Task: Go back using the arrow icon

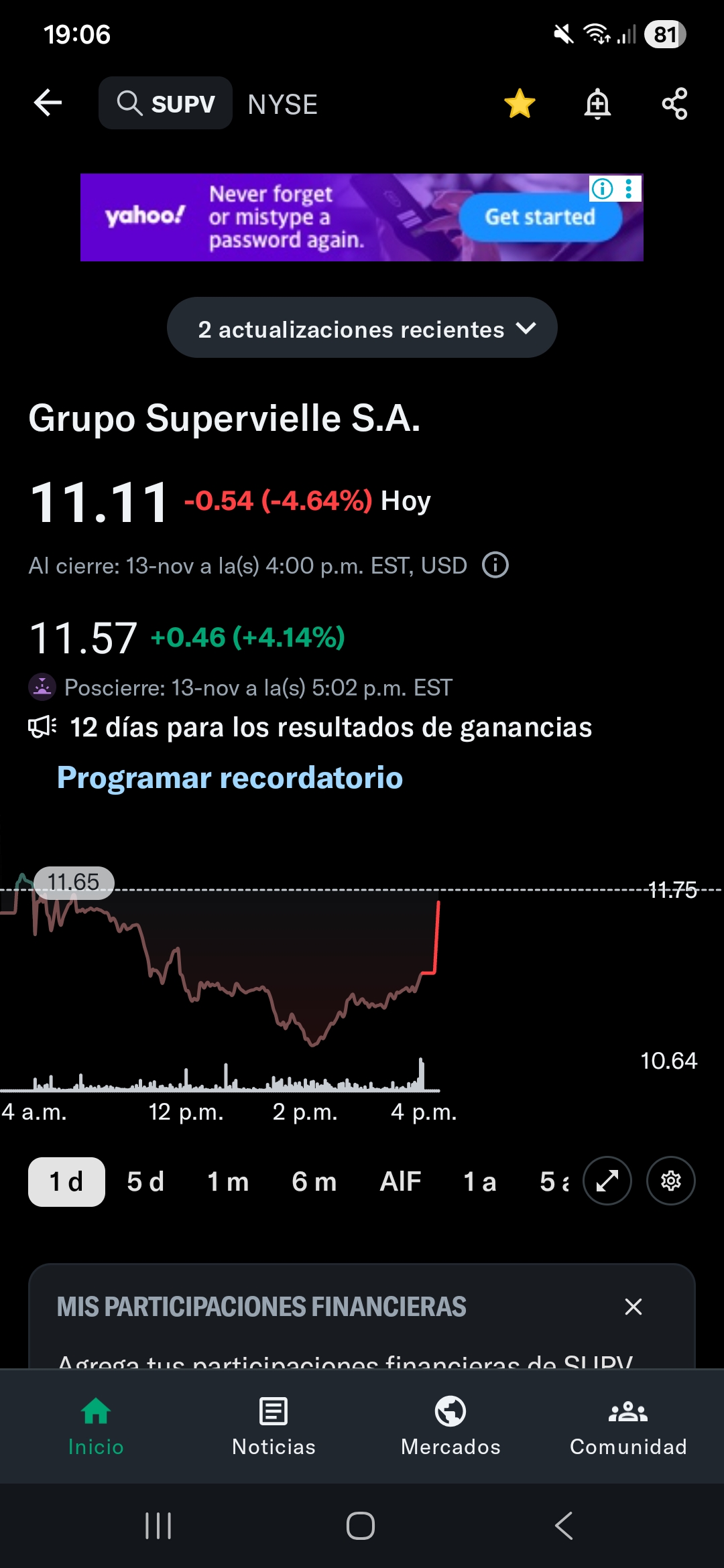Action: tap(47, 103)
